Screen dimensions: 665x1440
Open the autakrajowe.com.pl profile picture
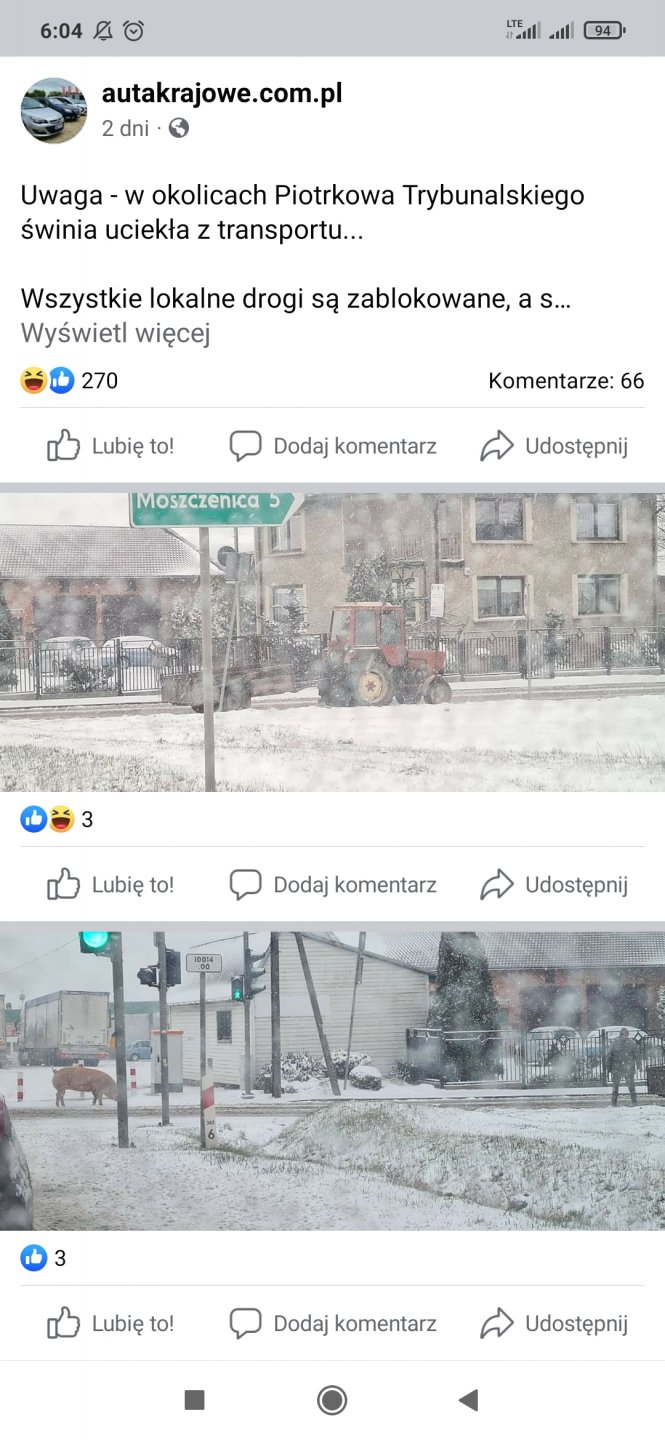point(54,110)
